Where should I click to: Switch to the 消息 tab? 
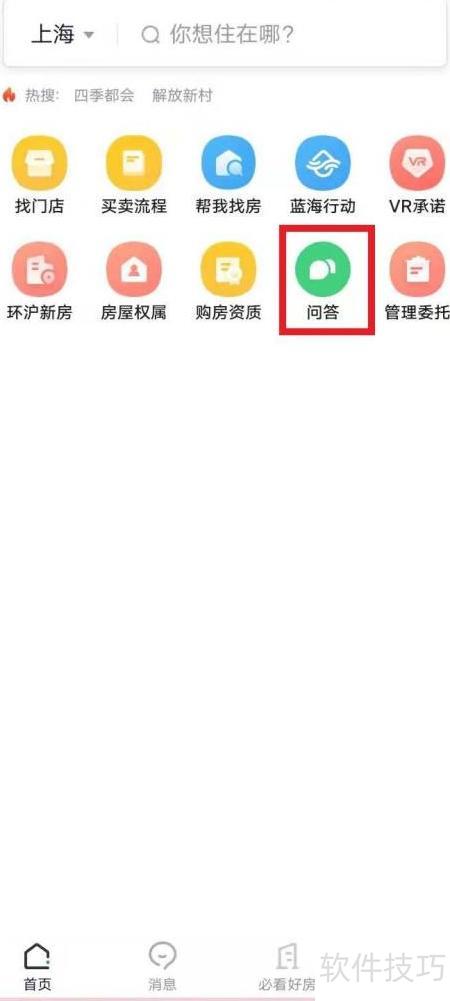(x=161, y=967)
